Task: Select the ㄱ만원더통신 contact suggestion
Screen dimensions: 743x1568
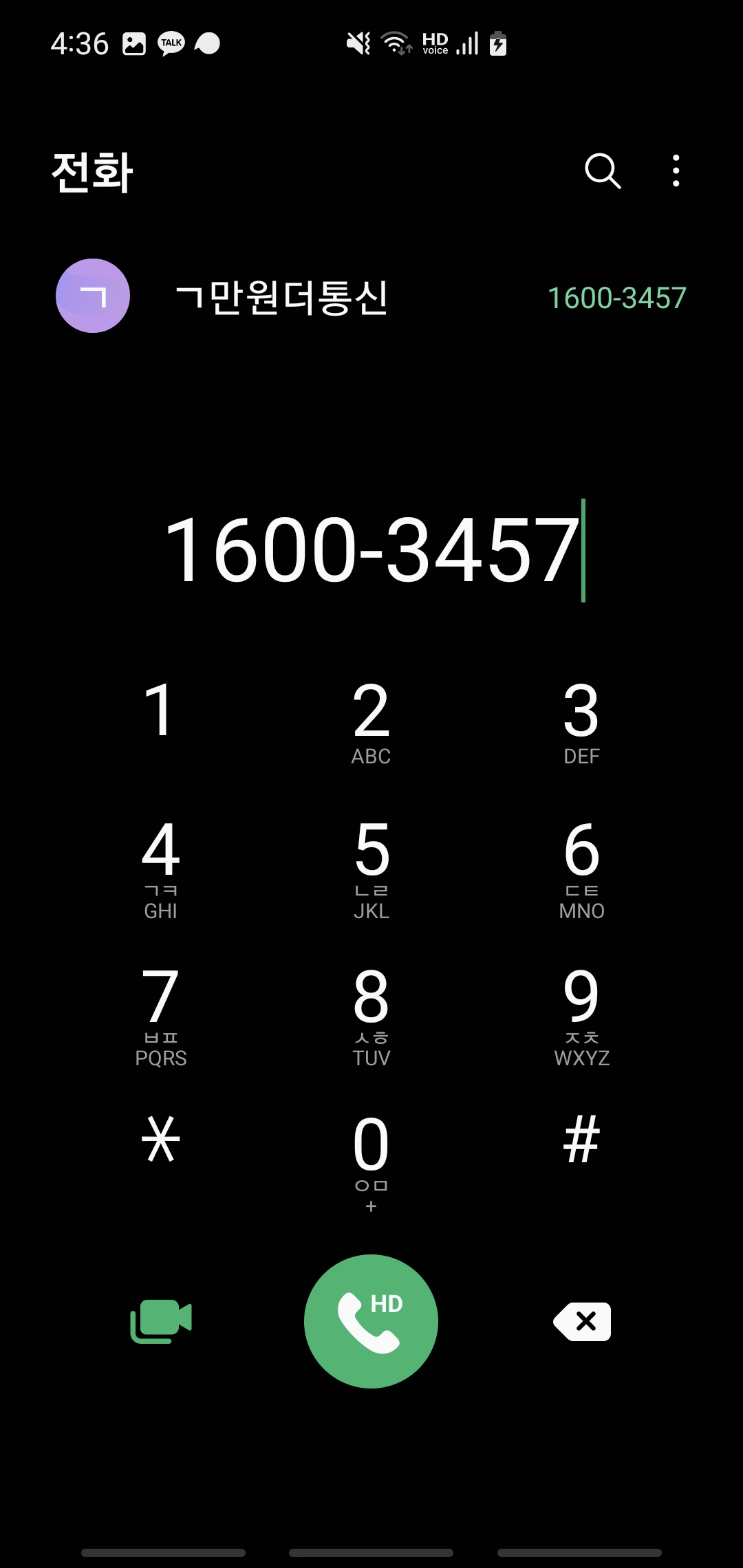Action: (x=371, y=296)
